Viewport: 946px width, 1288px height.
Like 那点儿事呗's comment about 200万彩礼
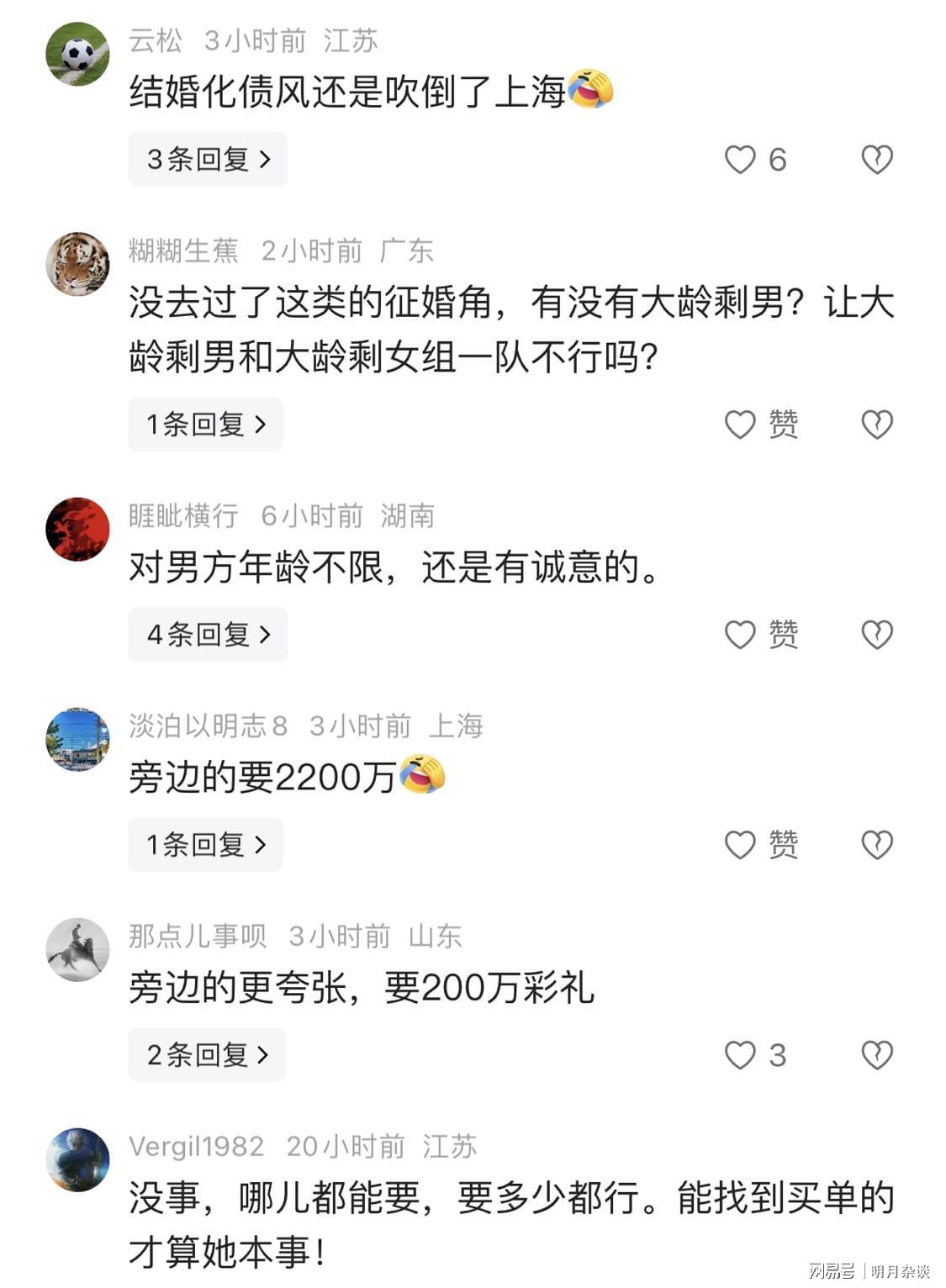(740, 1055)
